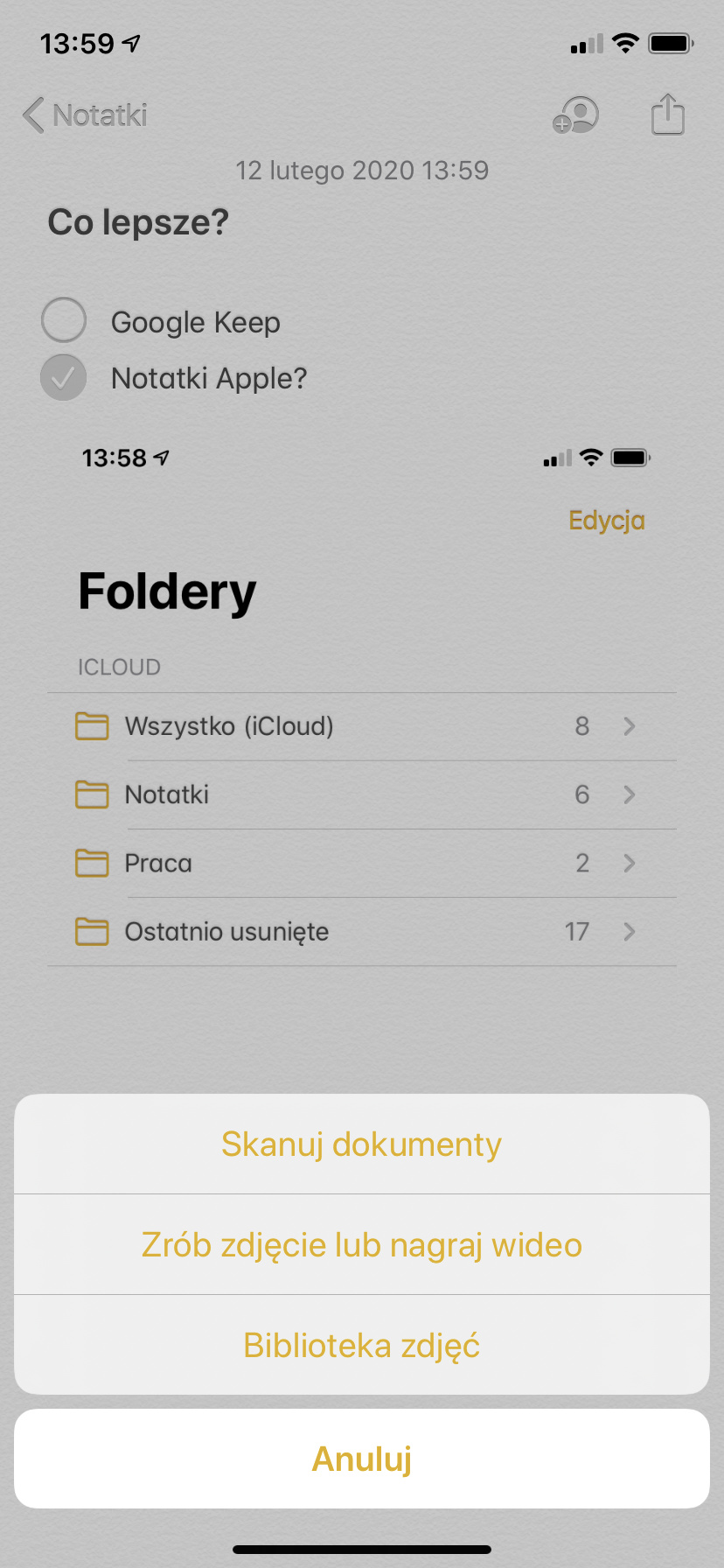Open the share menu
Image resolution: width=724 pixels, height=1568 pixels.
coord(667,115)
